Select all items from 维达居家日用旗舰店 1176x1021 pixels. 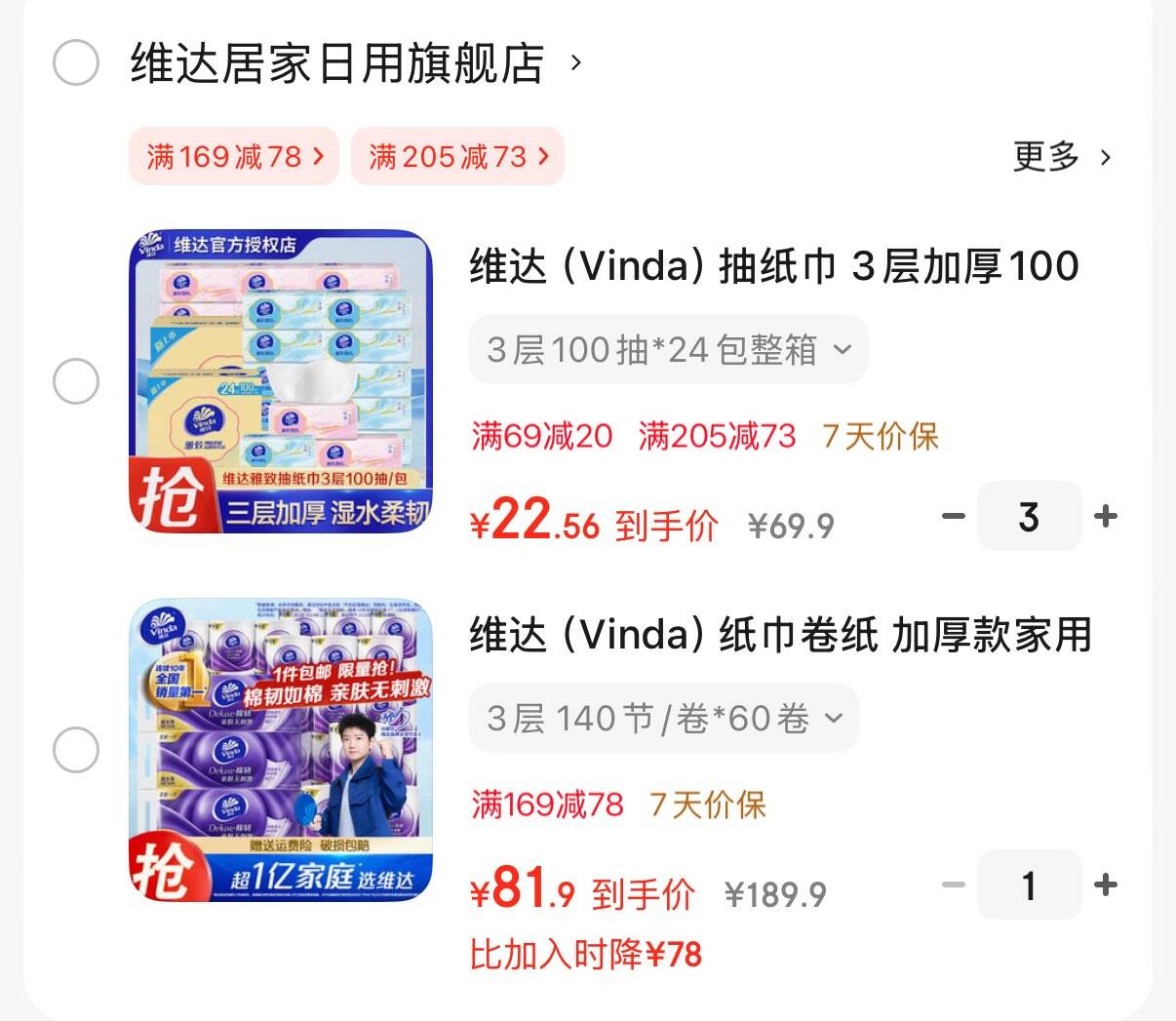75,63
